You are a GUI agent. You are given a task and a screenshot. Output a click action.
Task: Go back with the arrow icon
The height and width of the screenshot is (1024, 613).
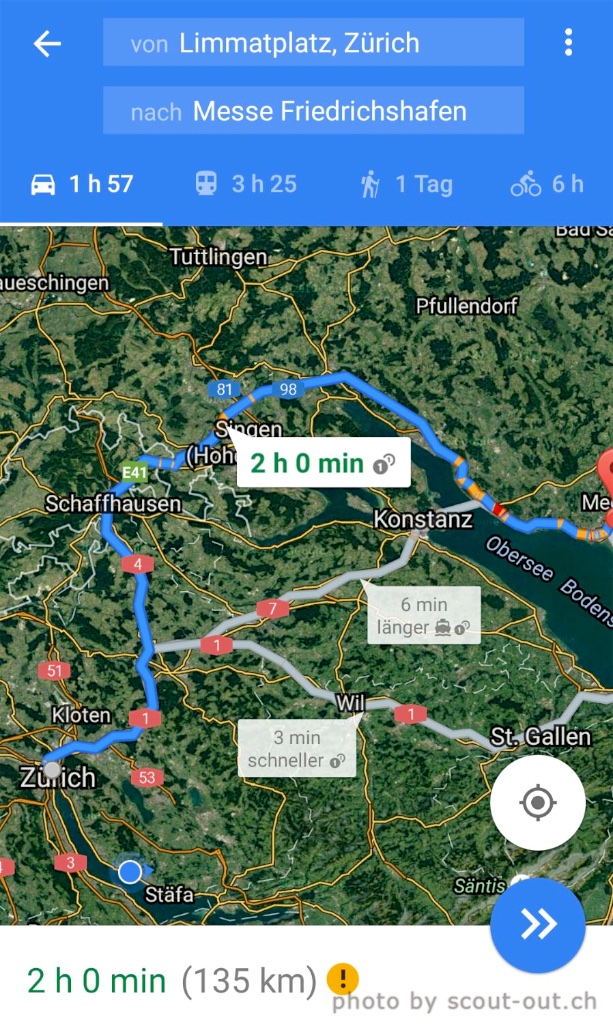47,44
